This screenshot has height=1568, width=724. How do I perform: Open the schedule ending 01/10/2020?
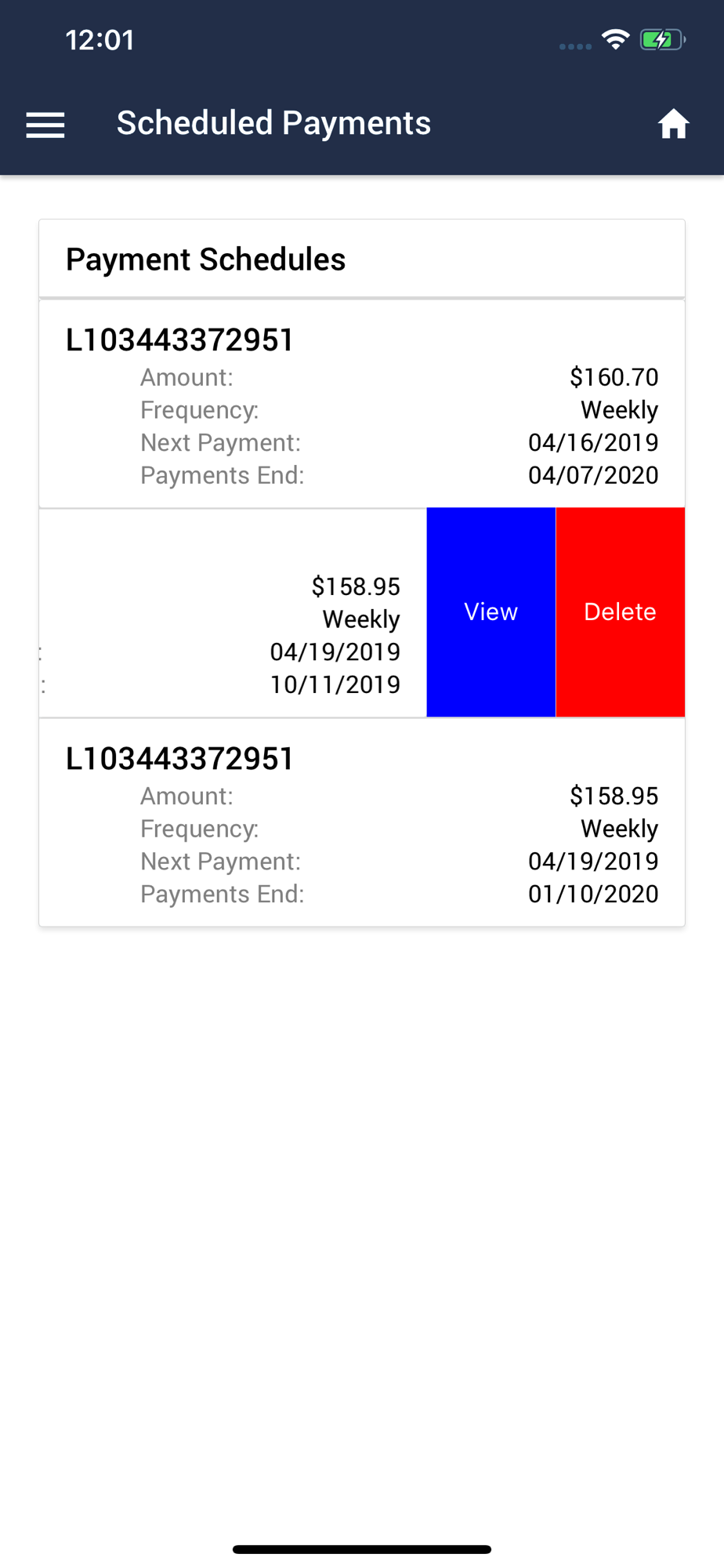click(362, 822)
